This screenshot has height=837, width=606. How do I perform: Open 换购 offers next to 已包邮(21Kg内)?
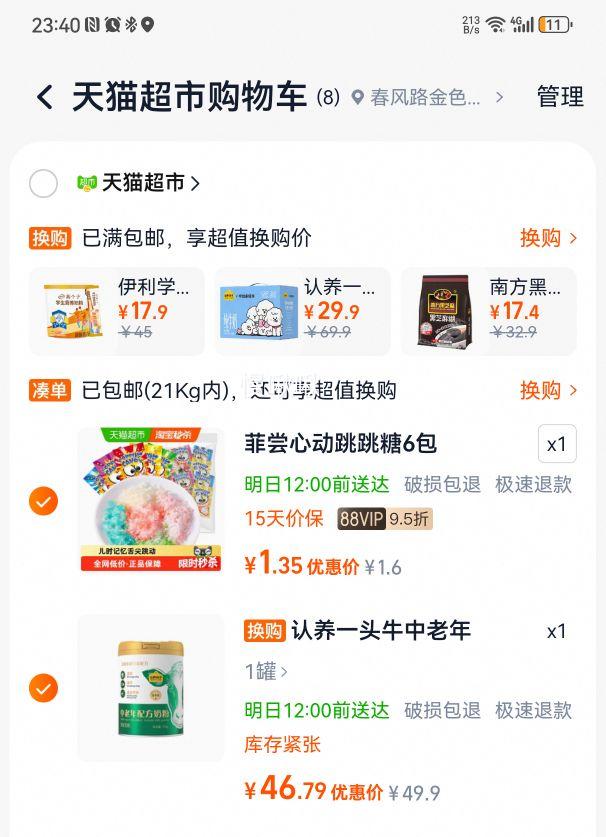point(548,390)
